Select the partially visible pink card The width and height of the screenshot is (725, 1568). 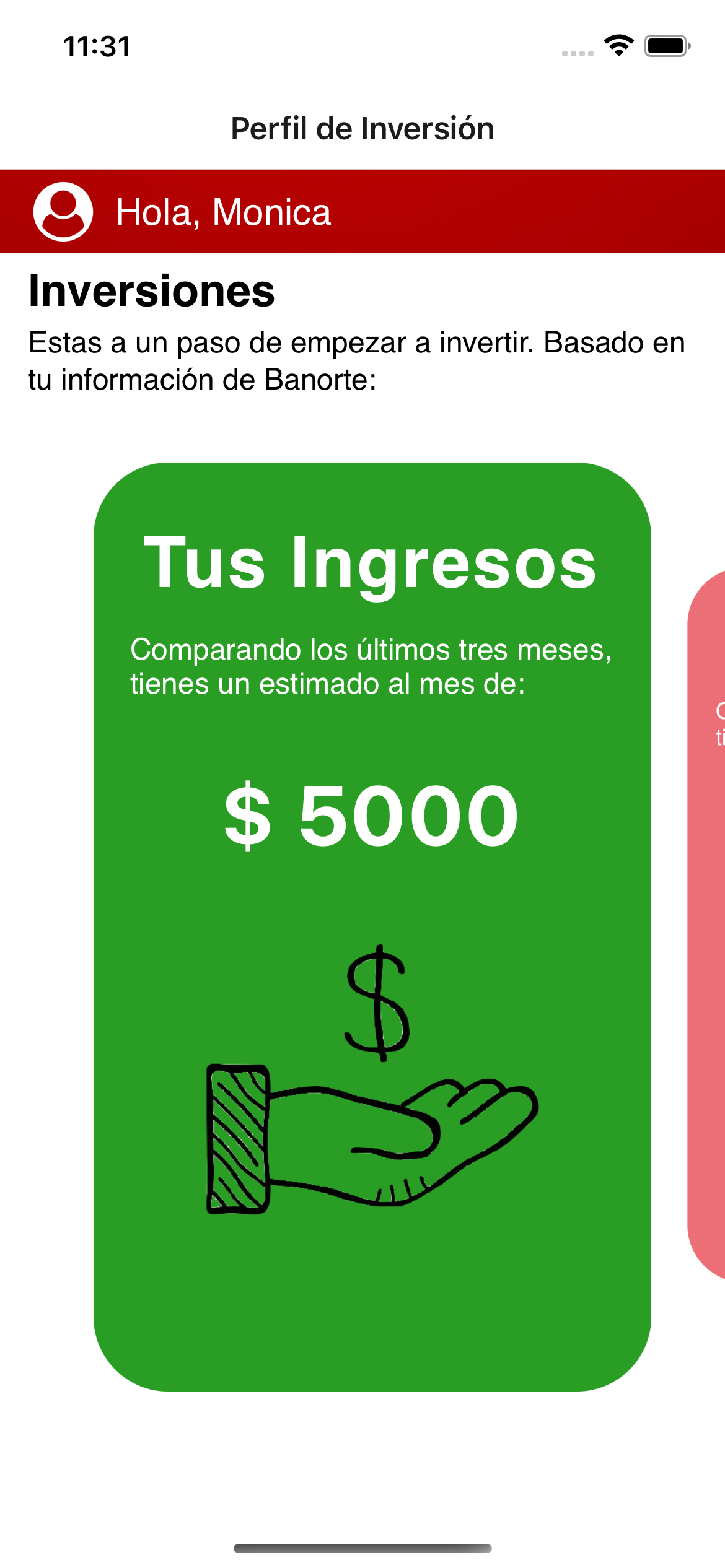[708, 923]
